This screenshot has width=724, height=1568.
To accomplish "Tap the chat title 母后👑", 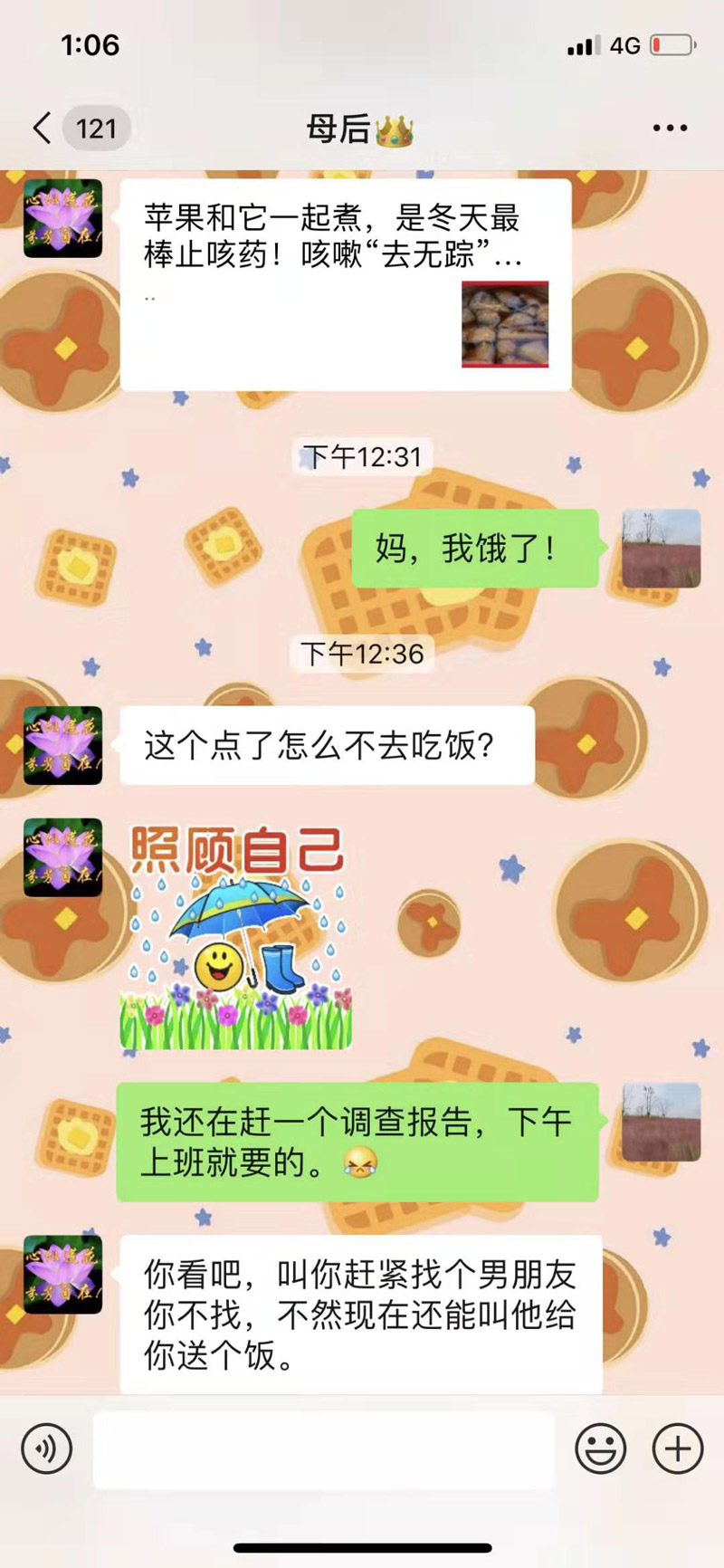I will [x=362, y=129].
